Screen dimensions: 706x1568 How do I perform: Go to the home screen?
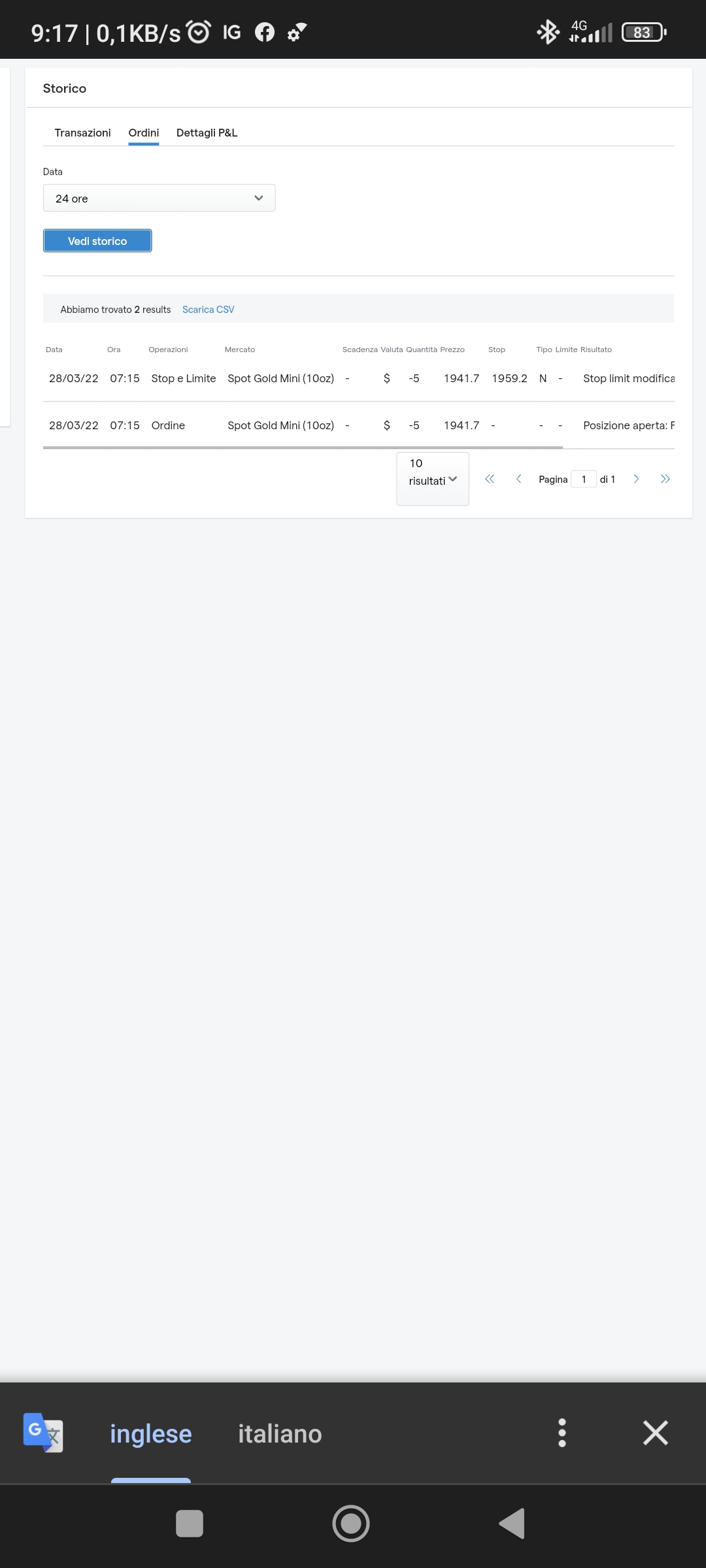coord(351,1524)
